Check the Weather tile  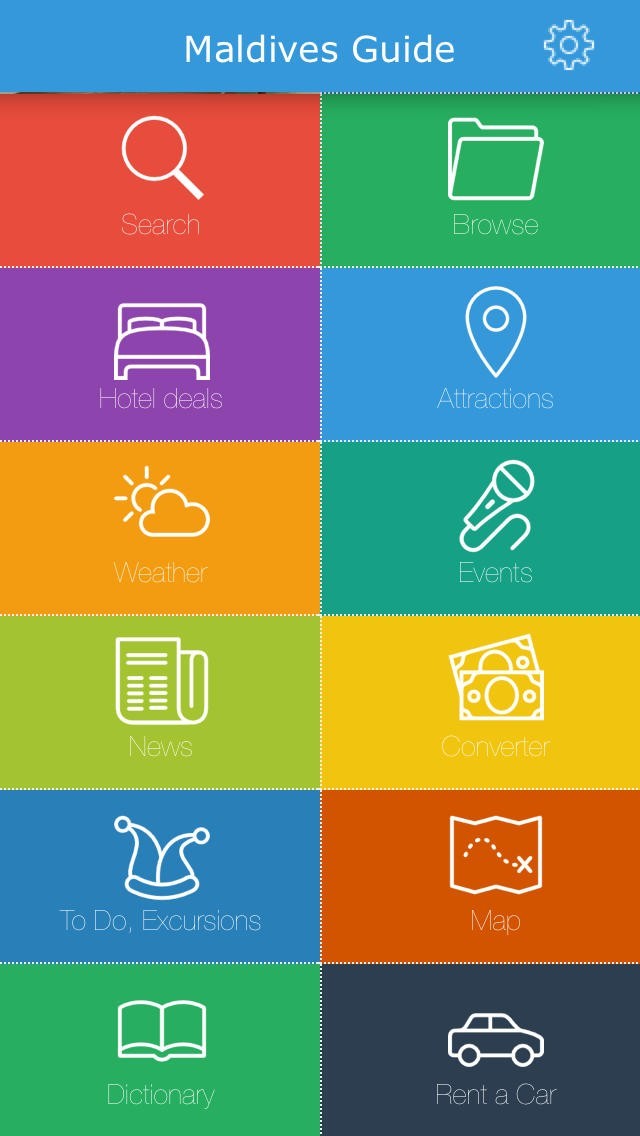pos(160,528)
